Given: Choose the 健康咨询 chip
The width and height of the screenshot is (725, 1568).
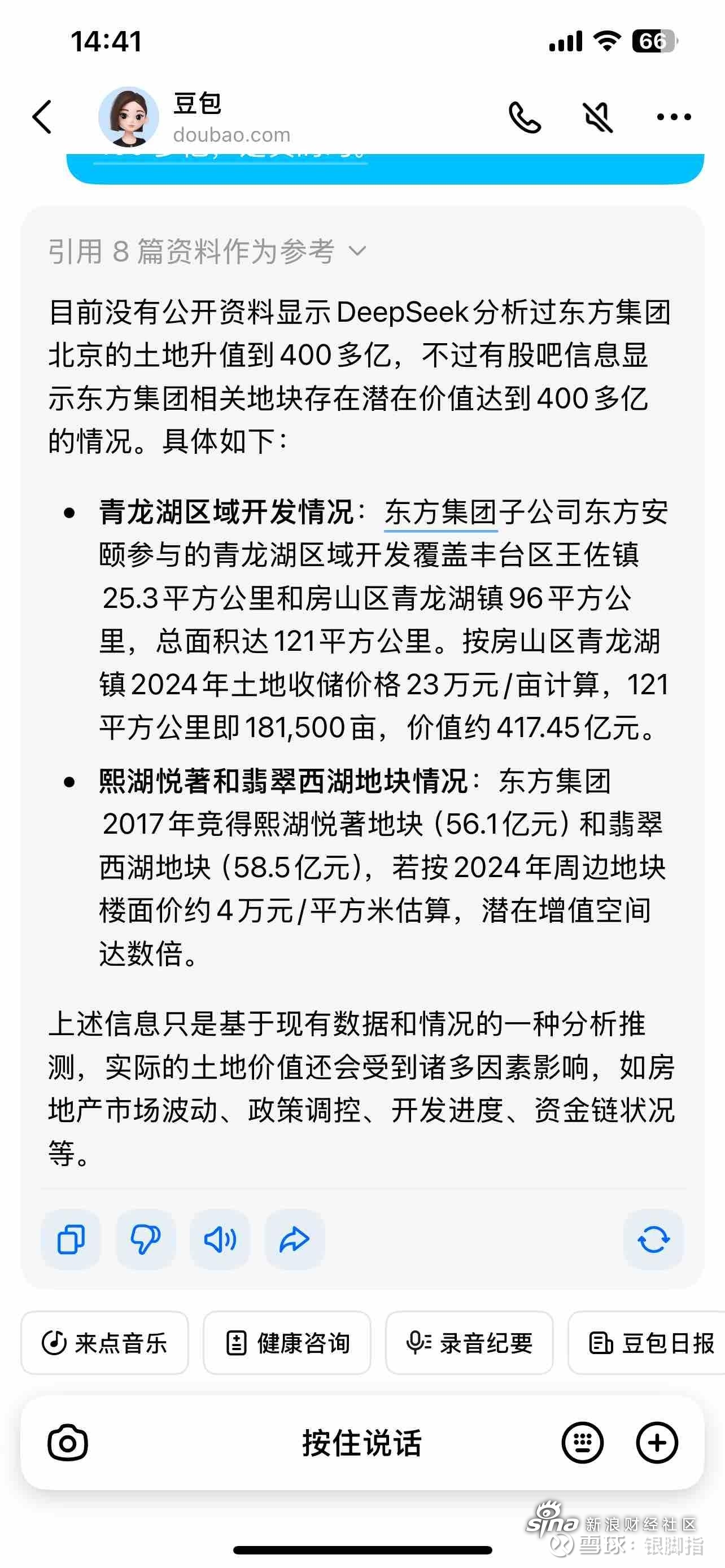Looking at the screenshot, I should (287, 1343).
